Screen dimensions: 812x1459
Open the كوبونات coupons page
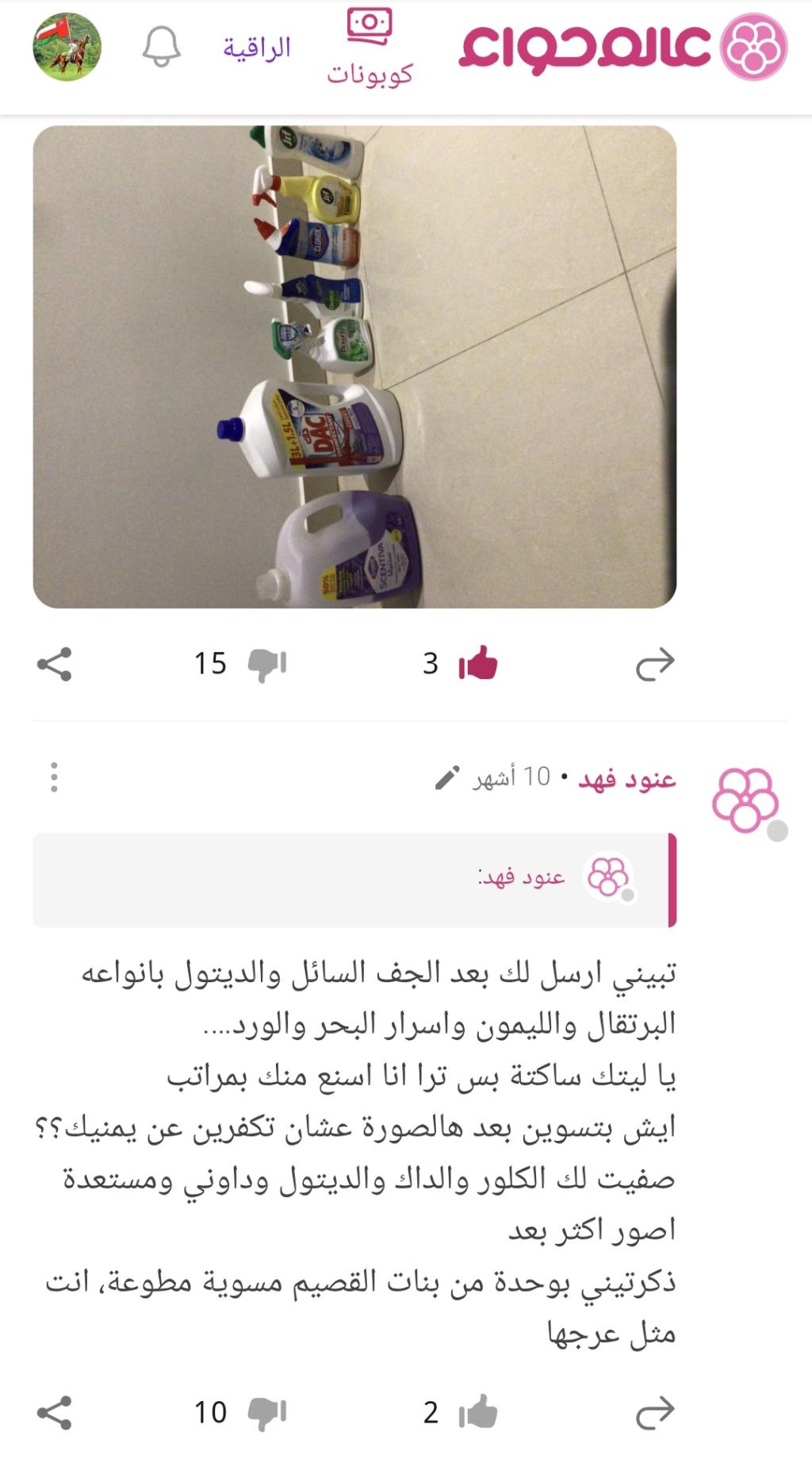370,48
